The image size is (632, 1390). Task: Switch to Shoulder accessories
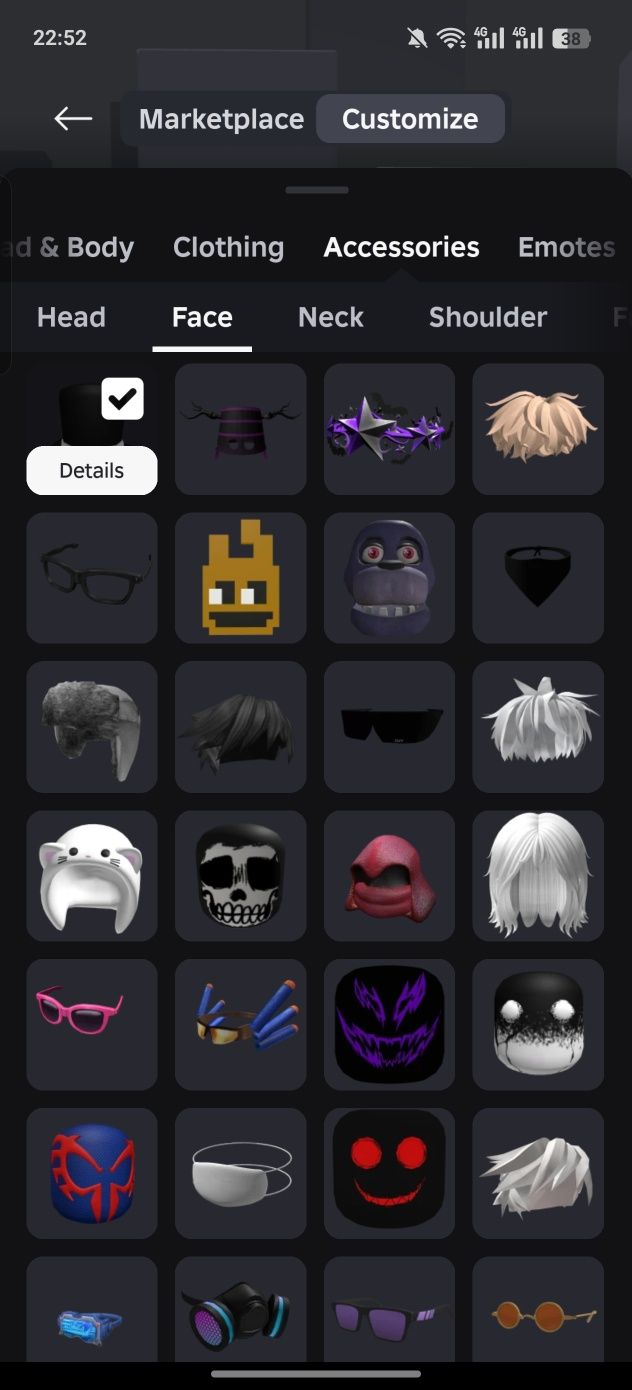[x=487, y=317]
